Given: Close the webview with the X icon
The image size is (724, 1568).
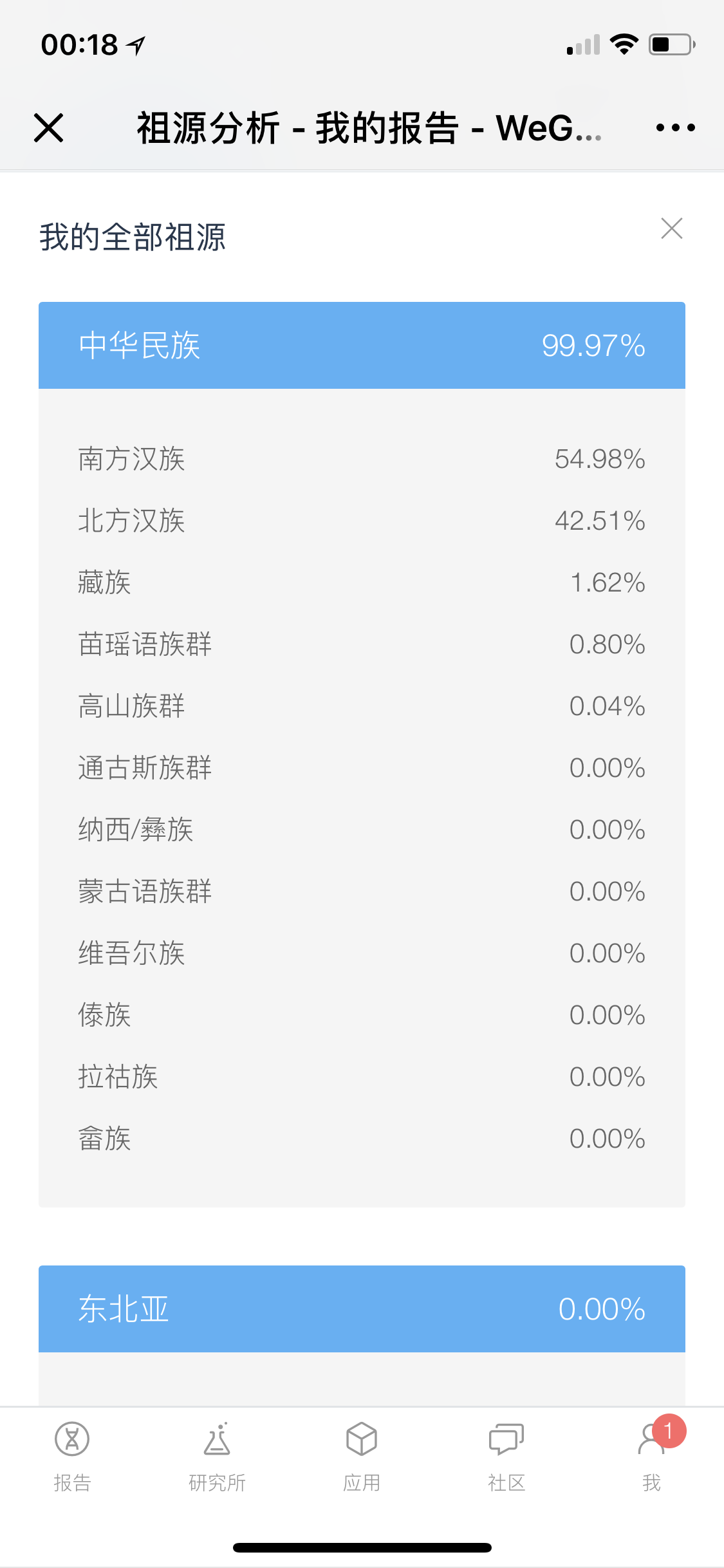Looking at the screenshot, I should [49, 127].
